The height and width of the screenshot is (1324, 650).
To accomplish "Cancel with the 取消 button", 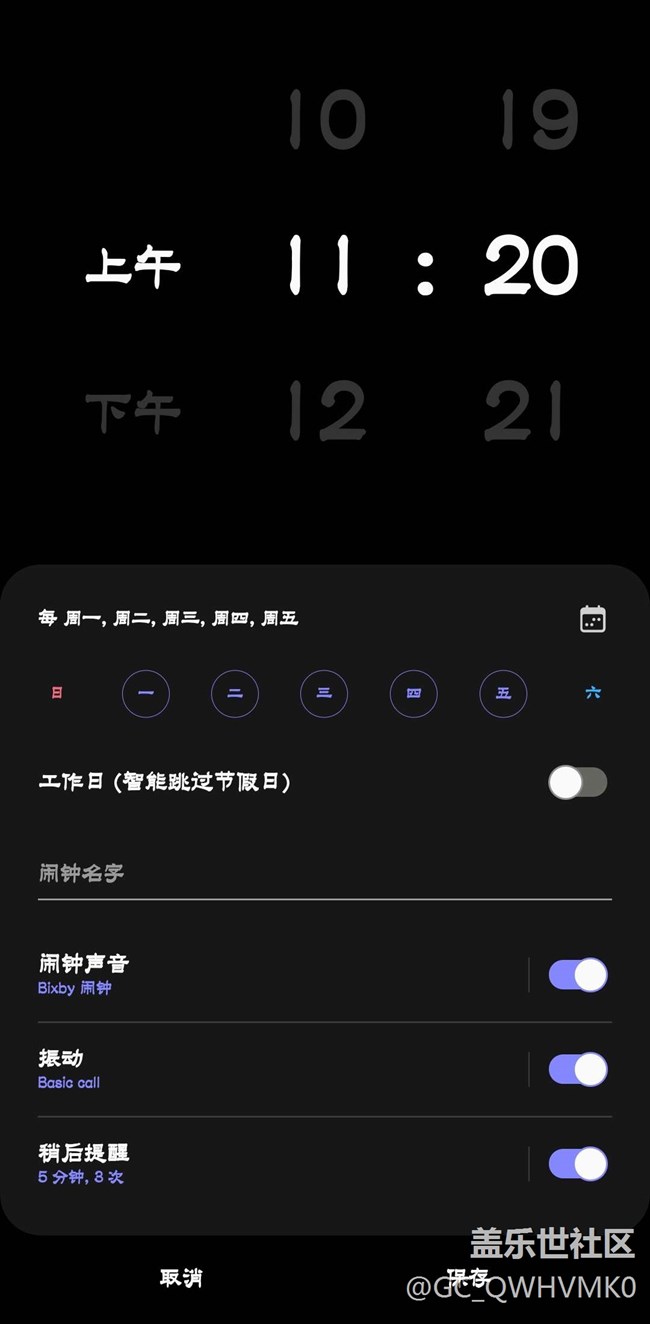I will click(x=181, y=1278).
